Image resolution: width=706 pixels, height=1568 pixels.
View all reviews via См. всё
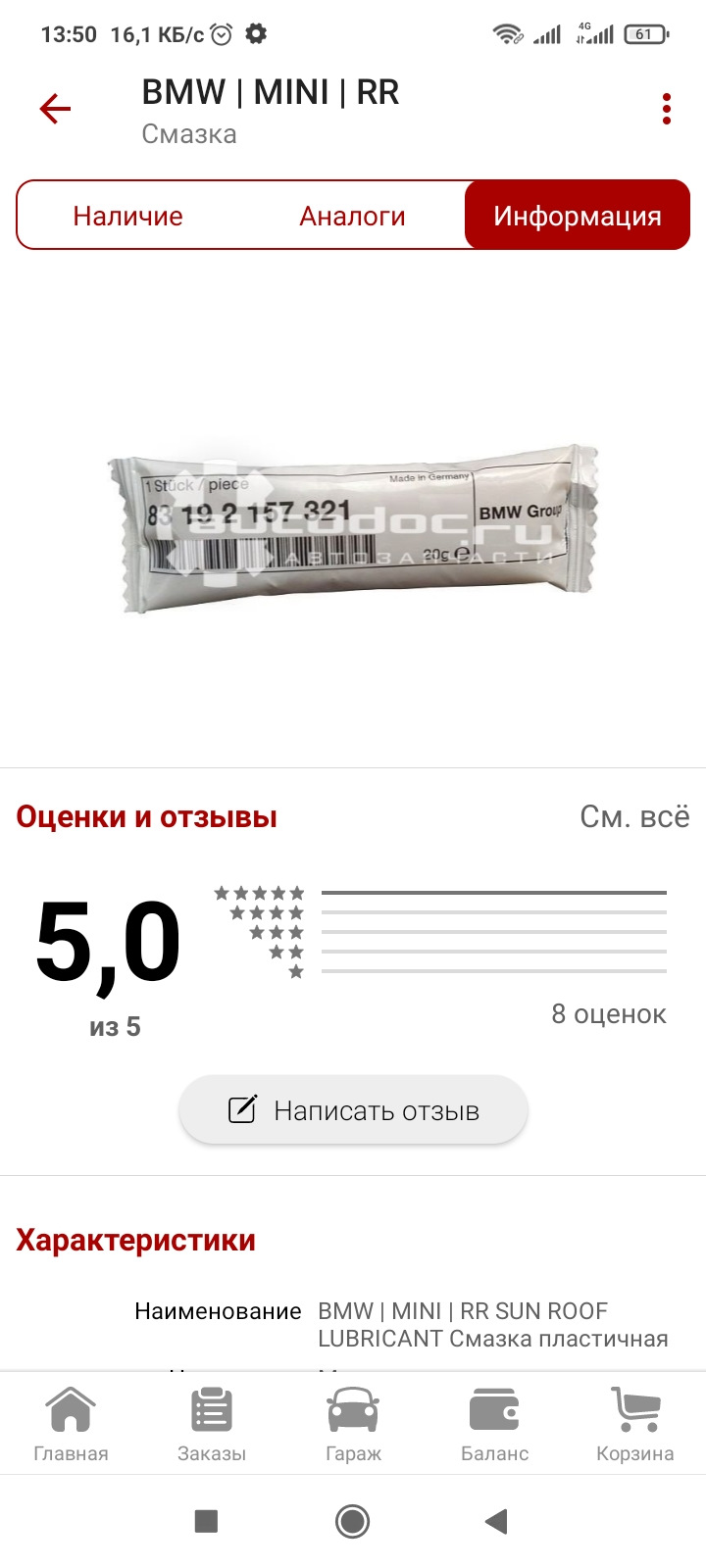[634, 816]
